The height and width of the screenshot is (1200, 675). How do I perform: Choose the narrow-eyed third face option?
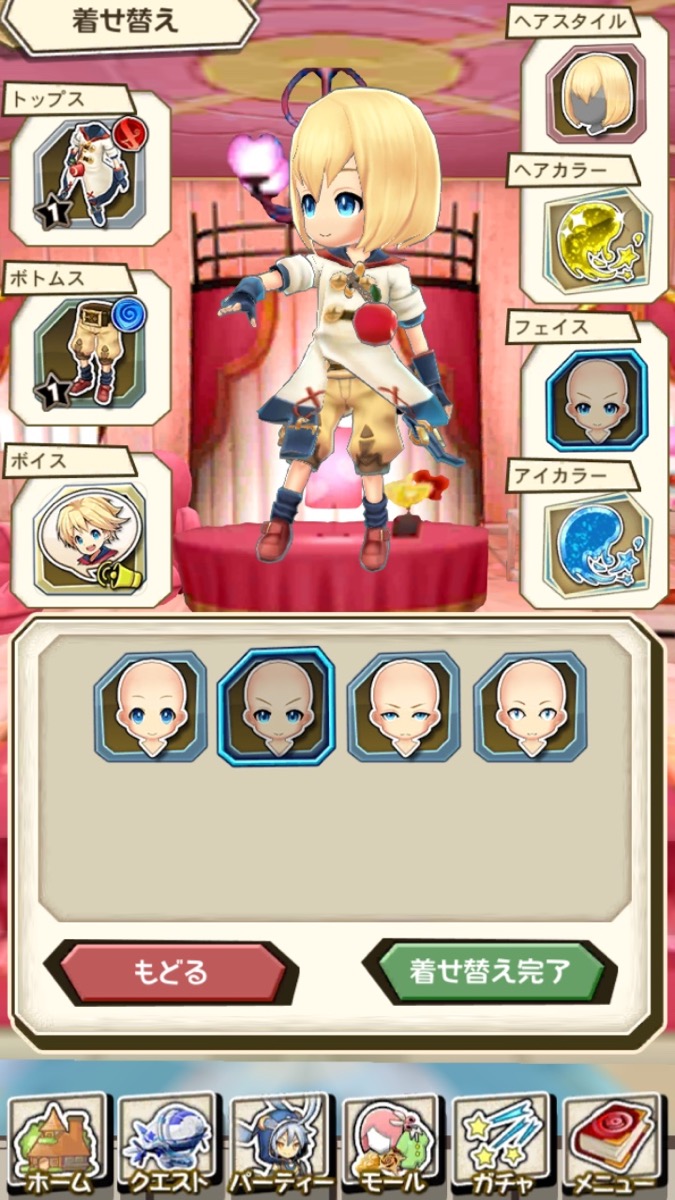tap(403, 707)
